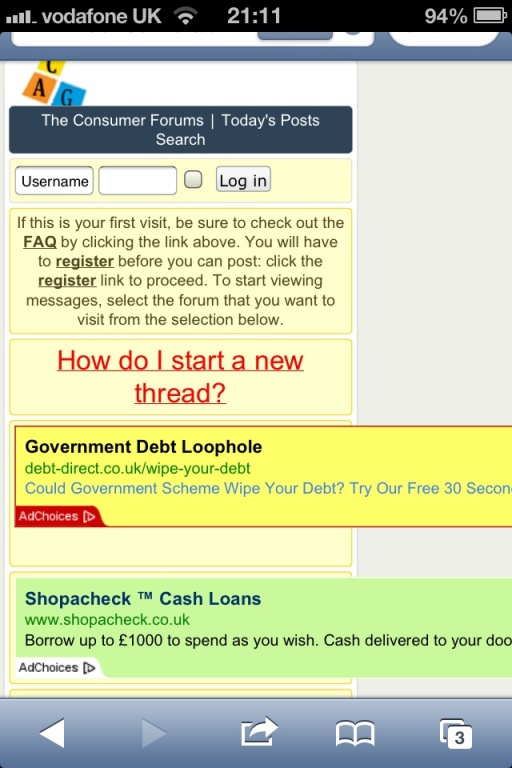Open the tabs switcher showing 3 pages

point(456,733)
